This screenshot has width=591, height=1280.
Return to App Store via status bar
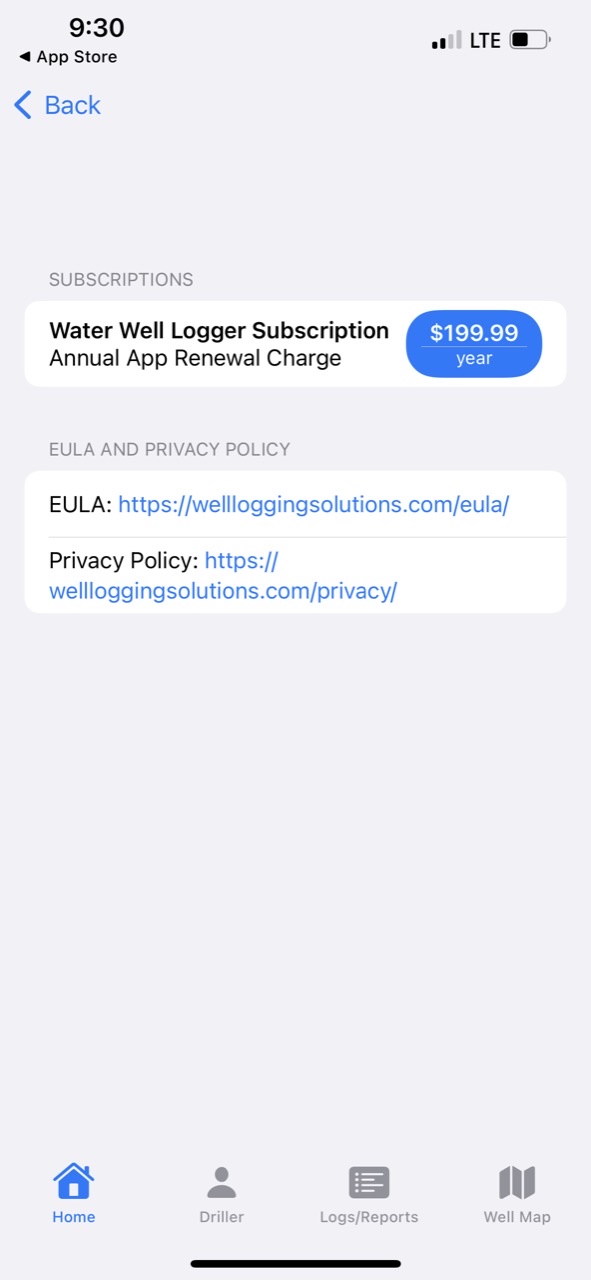coord(68,57)
